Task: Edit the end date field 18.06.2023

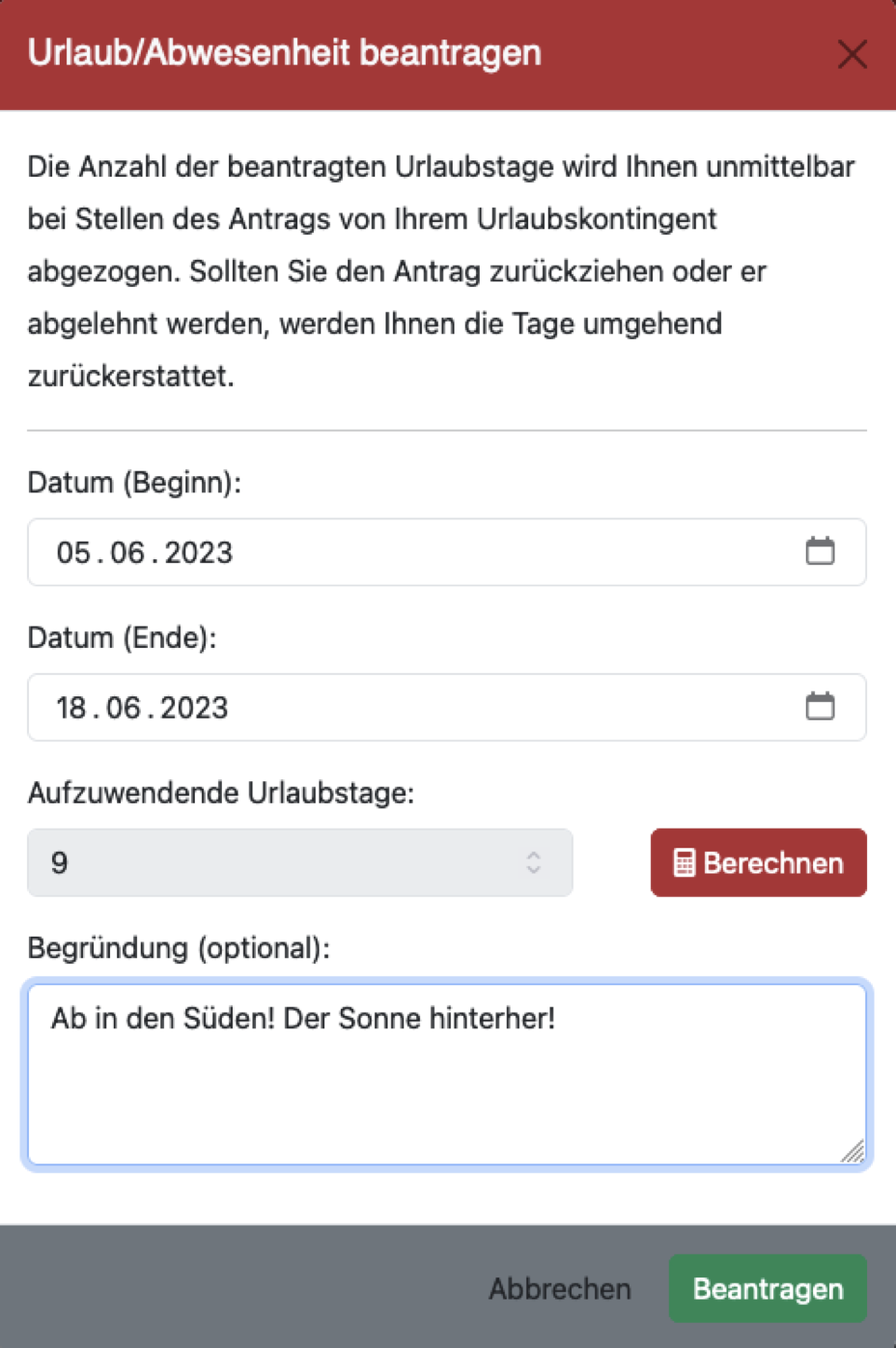Action: [x=143, y=708]
